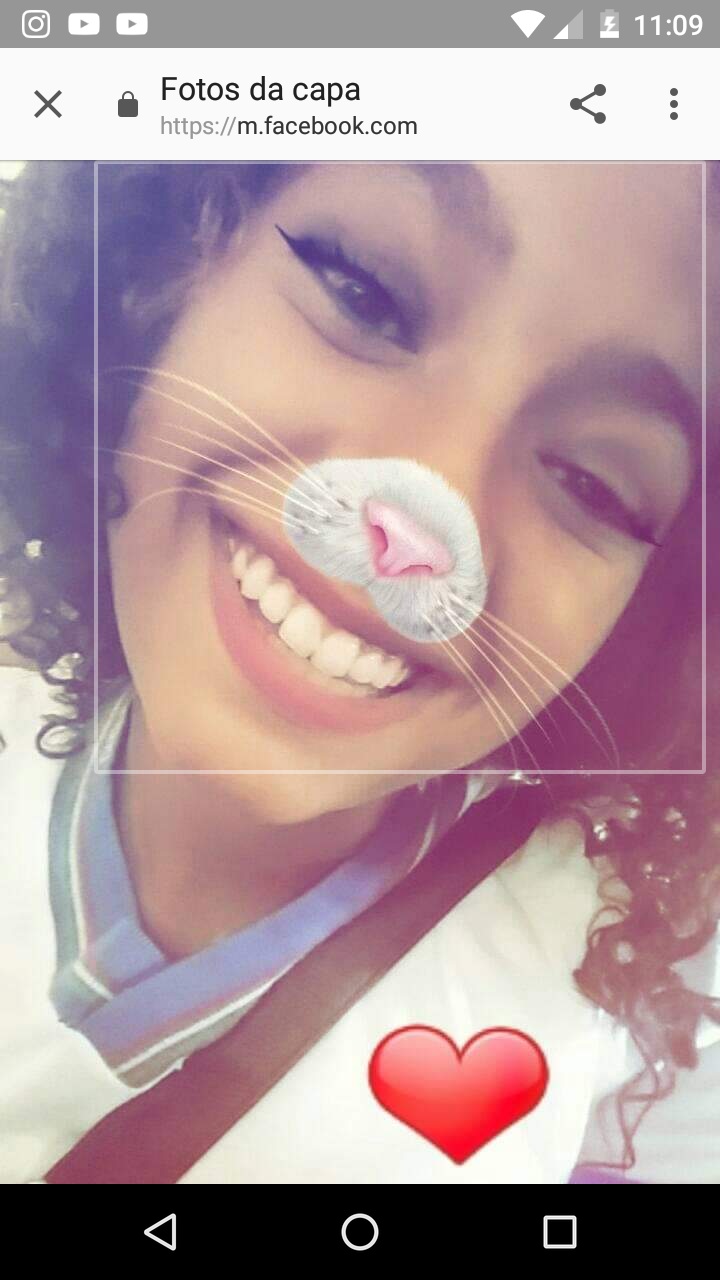Open the browser overflow menu
Screen dimensions: 720x1280
coord(673,104)
